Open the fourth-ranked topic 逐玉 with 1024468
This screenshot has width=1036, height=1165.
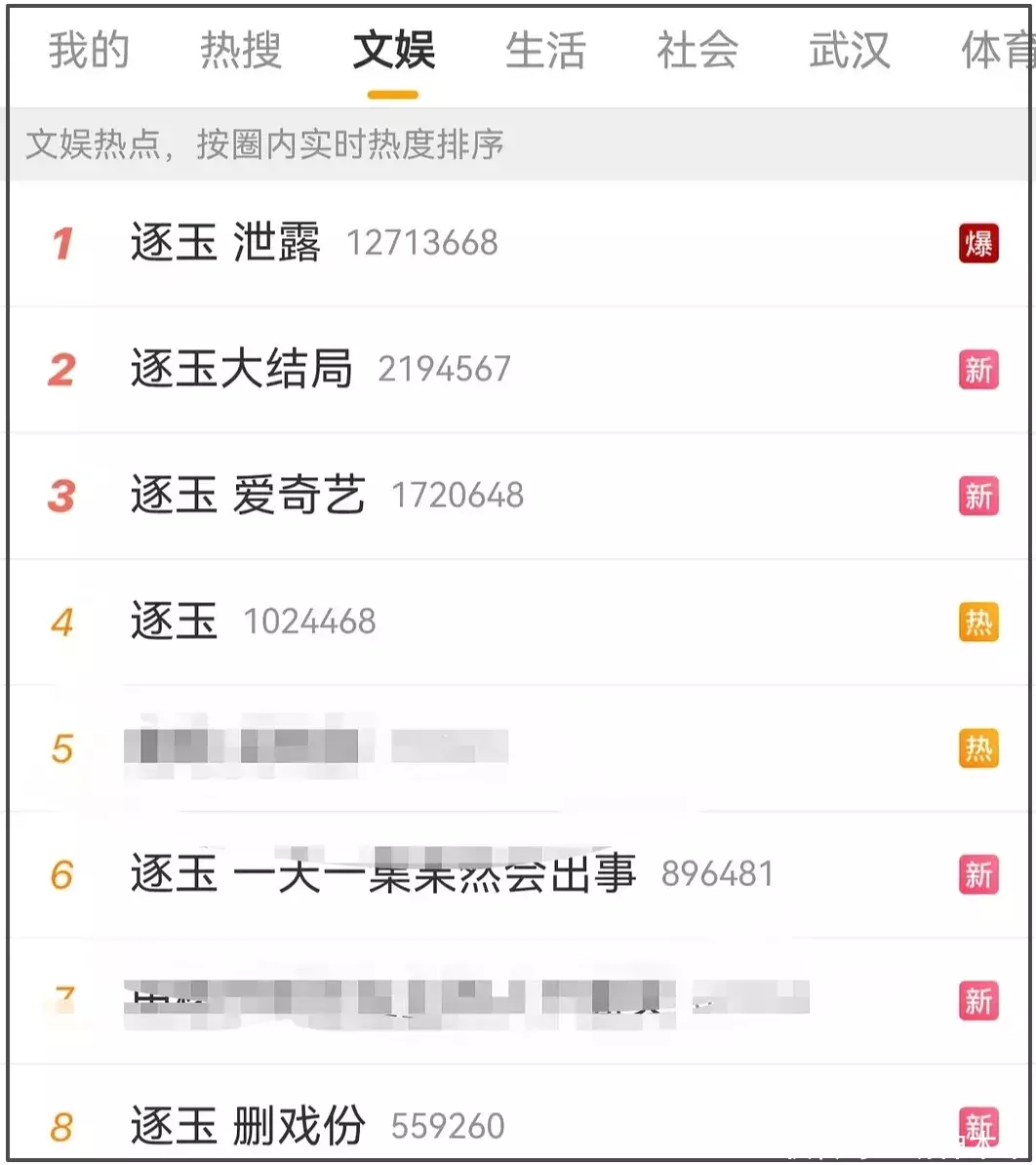click(x=174, y=622)
